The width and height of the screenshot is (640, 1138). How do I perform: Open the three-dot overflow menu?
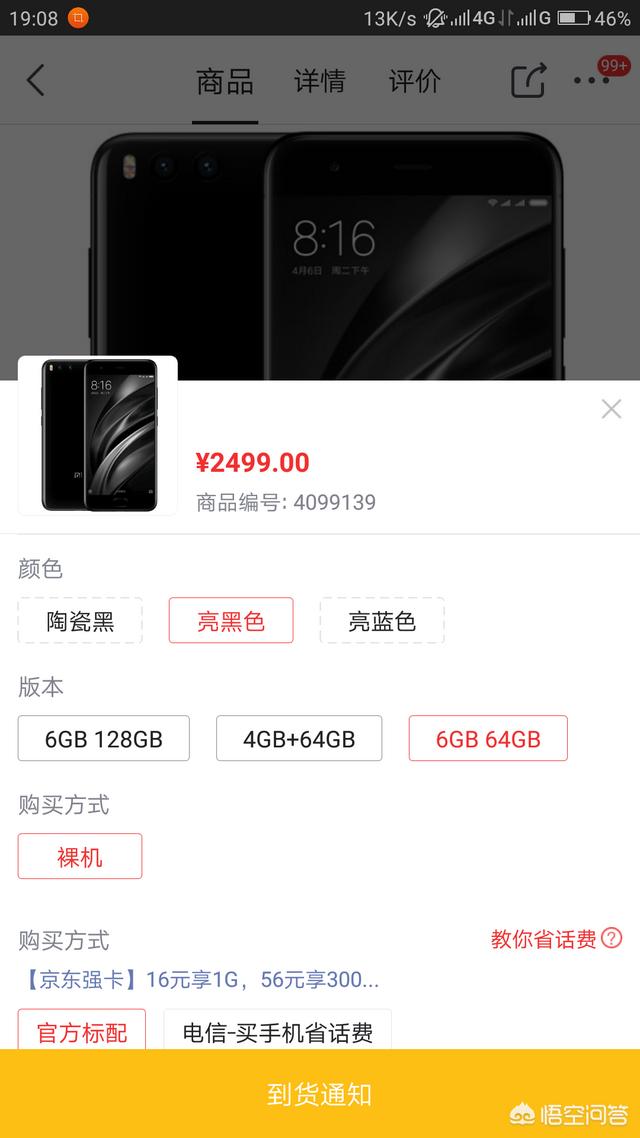pyautogui.click(x=592, y=80)
